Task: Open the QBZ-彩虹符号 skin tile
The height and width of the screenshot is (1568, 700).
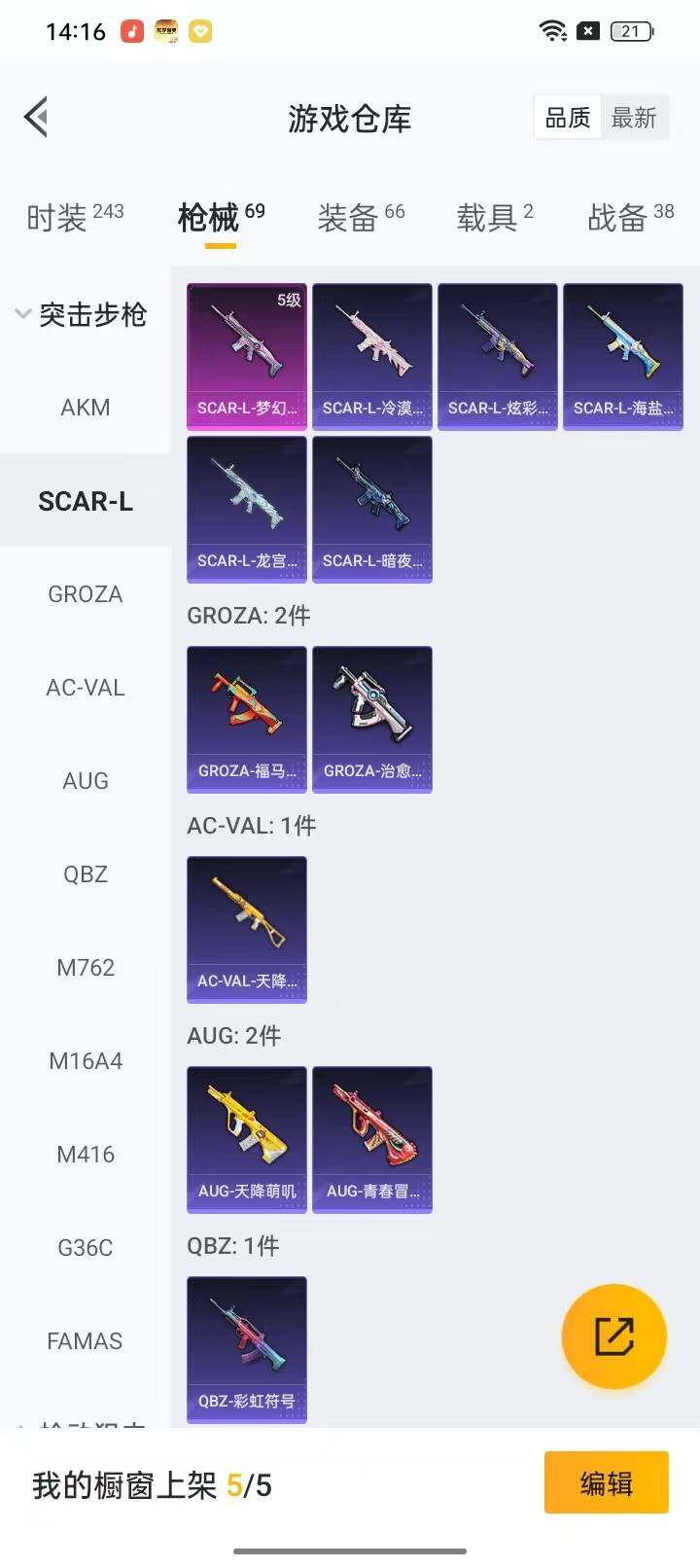Action: coord(247,1349)
